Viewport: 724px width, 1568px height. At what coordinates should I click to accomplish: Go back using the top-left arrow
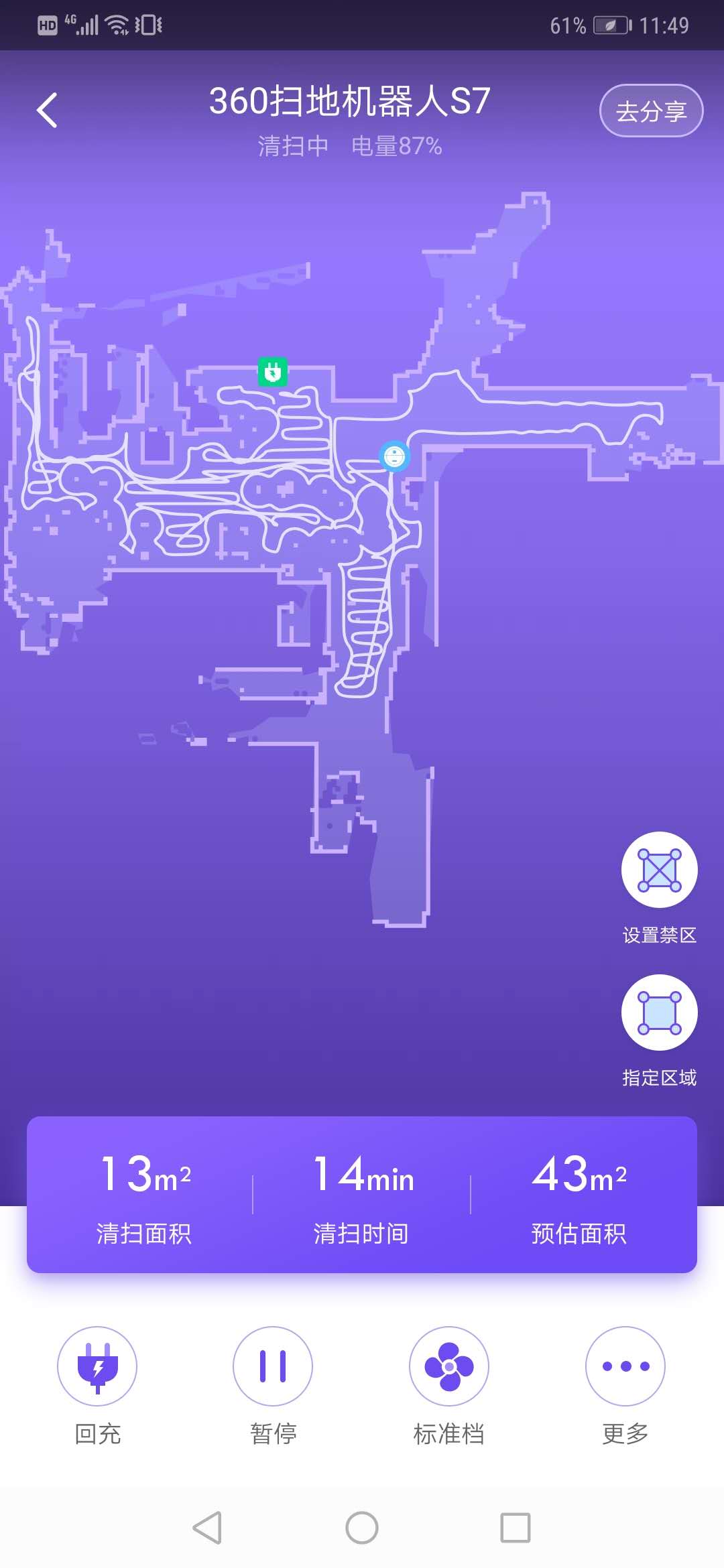coord(47,111)
